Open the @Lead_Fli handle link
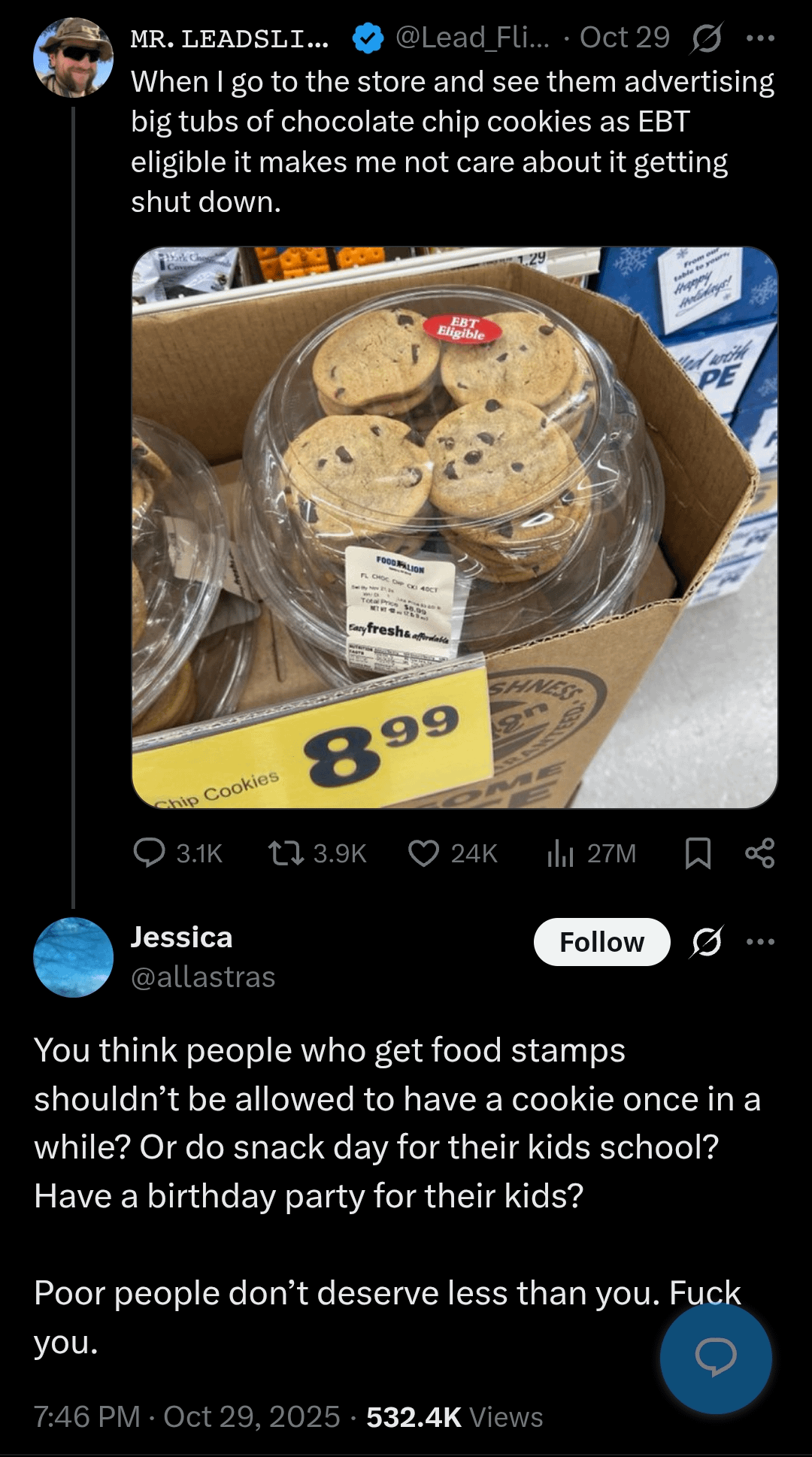 coord(473,38)
